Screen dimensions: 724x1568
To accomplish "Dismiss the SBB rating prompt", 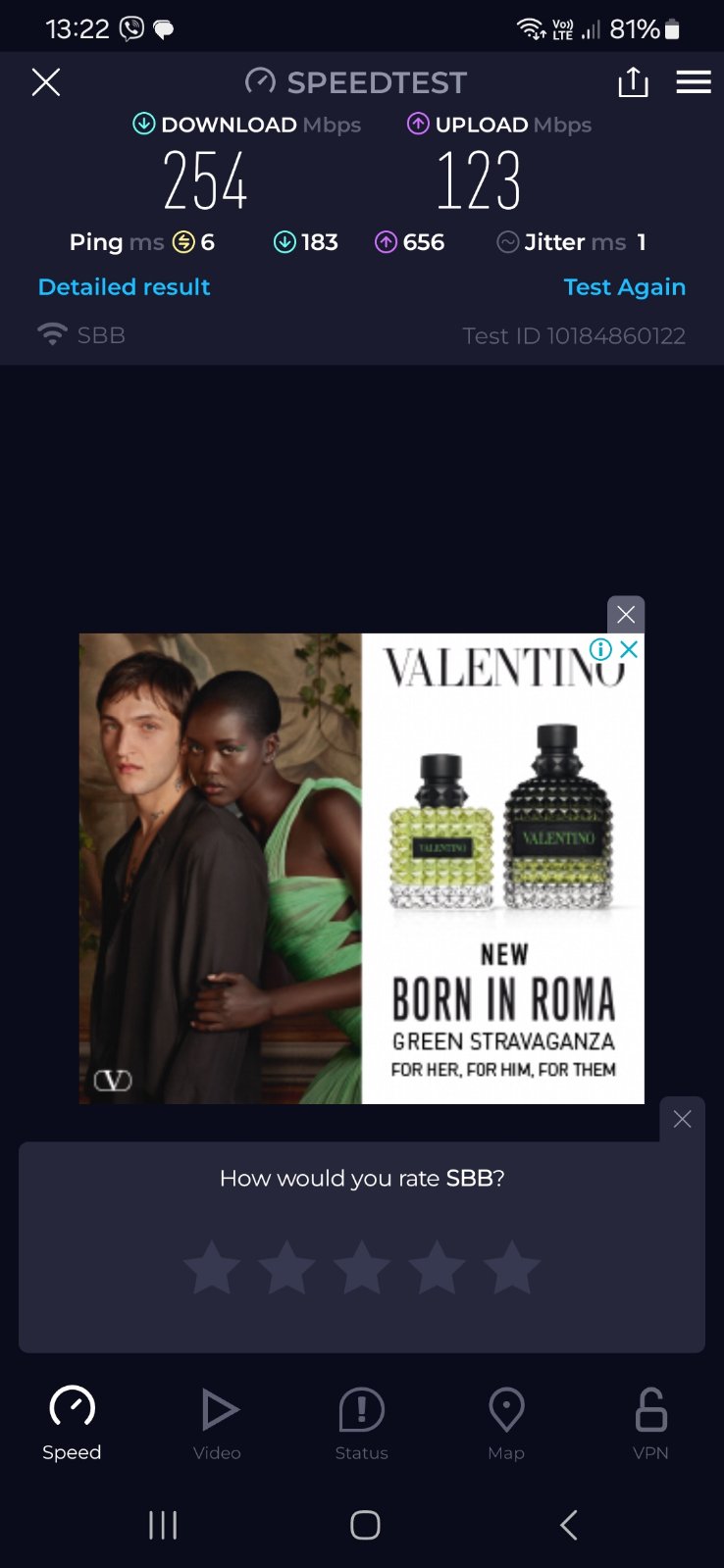I will point(682,1119).
